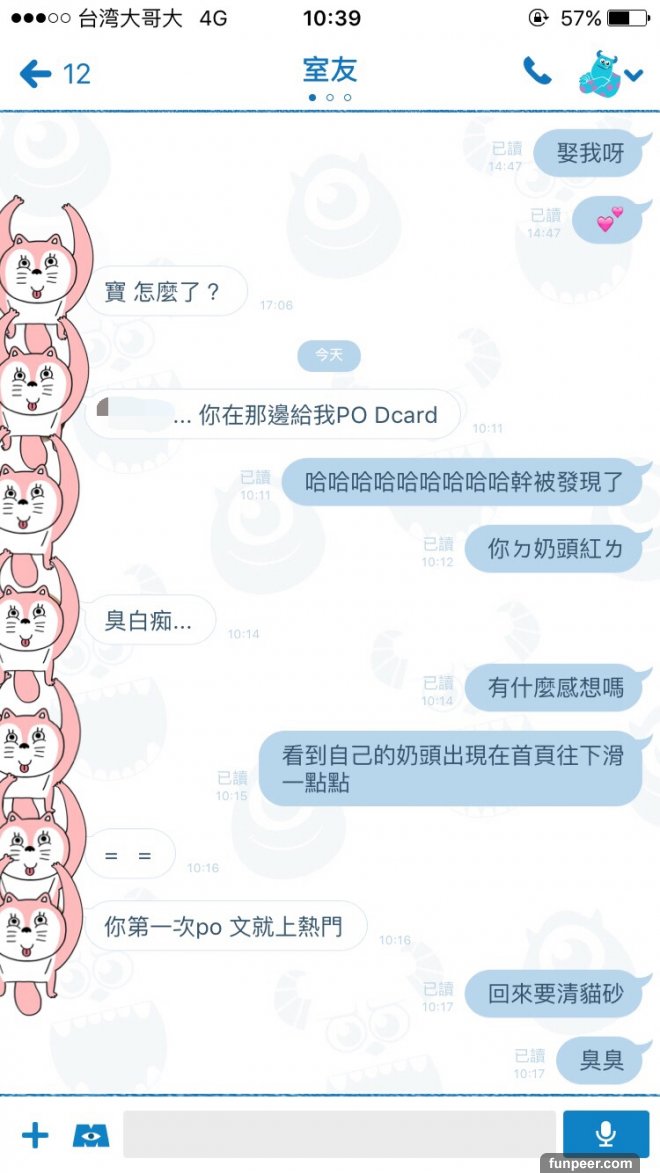Record a voice message with microphone

tap(605, 1133)
